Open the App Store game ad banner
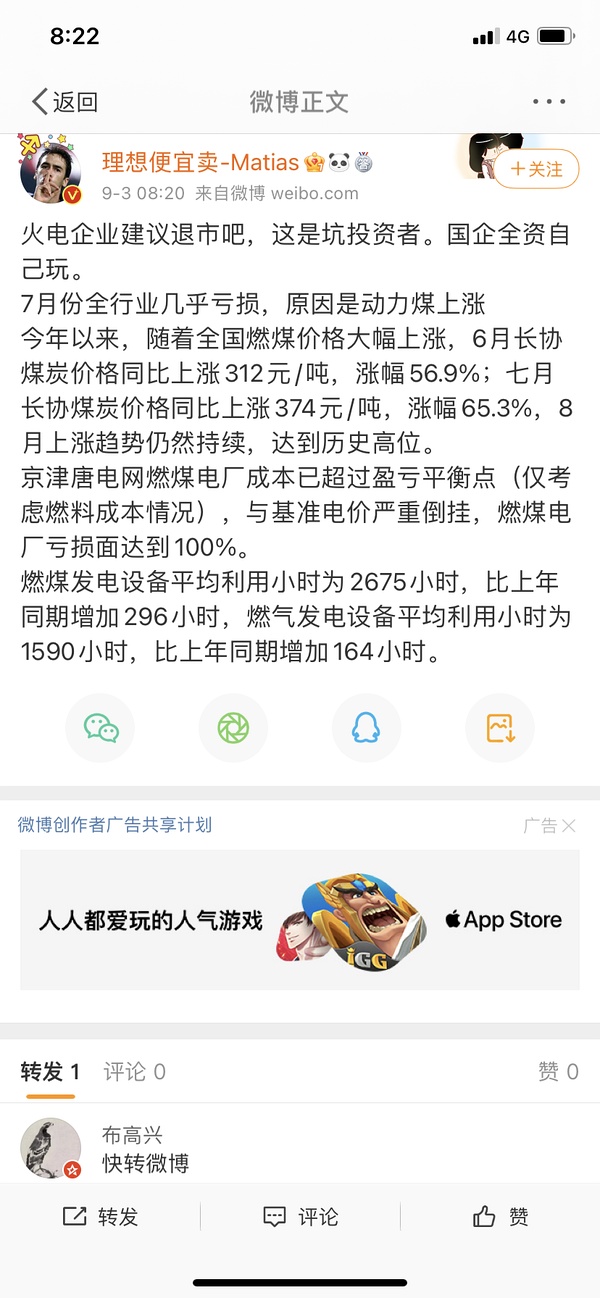The image size is (600, 1298). click(x=300, y=920)
